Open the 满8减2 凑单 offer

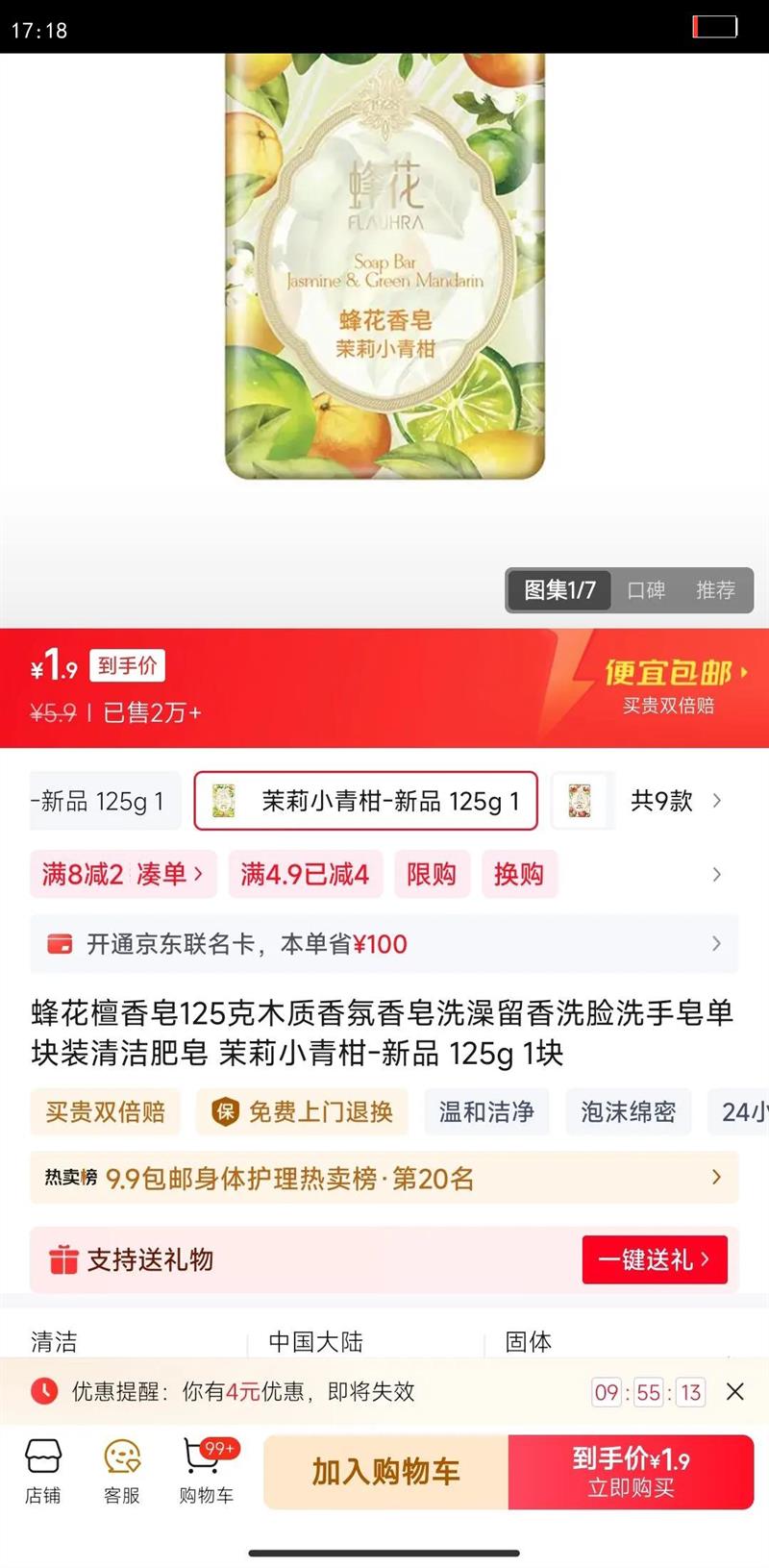click(x=123, y=874)
